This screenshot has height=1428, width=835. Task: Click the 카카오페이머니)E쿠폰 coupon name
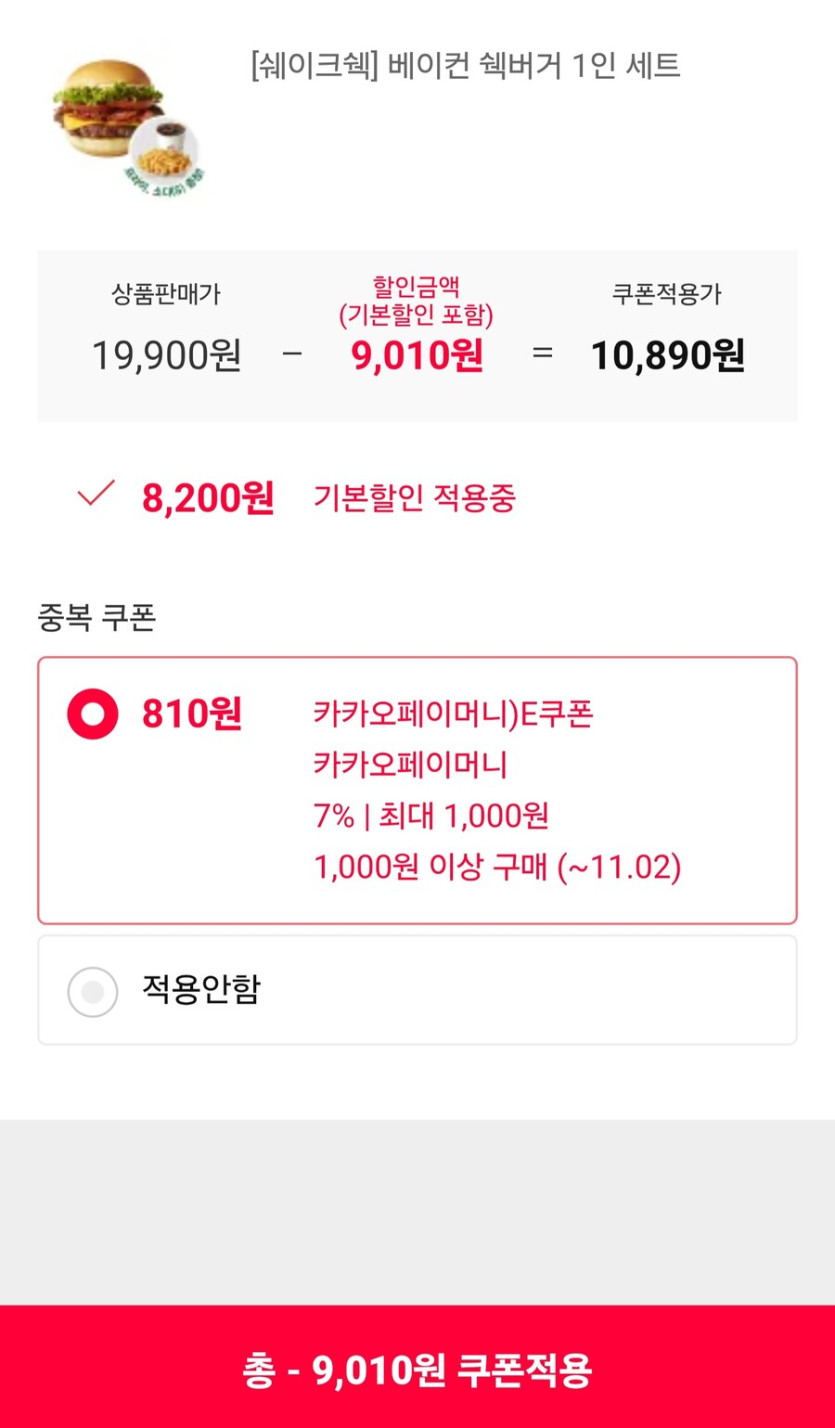click(x=450, y=711)
